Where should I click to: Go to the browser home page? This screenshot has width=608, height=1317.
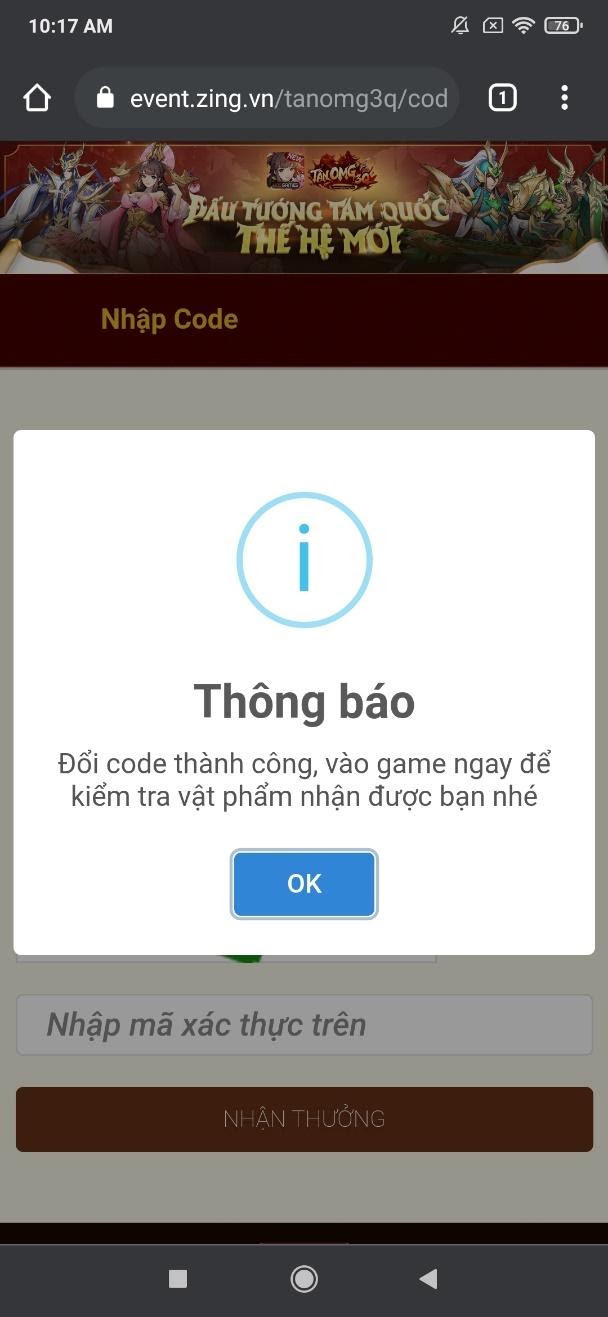pos(37,98)
